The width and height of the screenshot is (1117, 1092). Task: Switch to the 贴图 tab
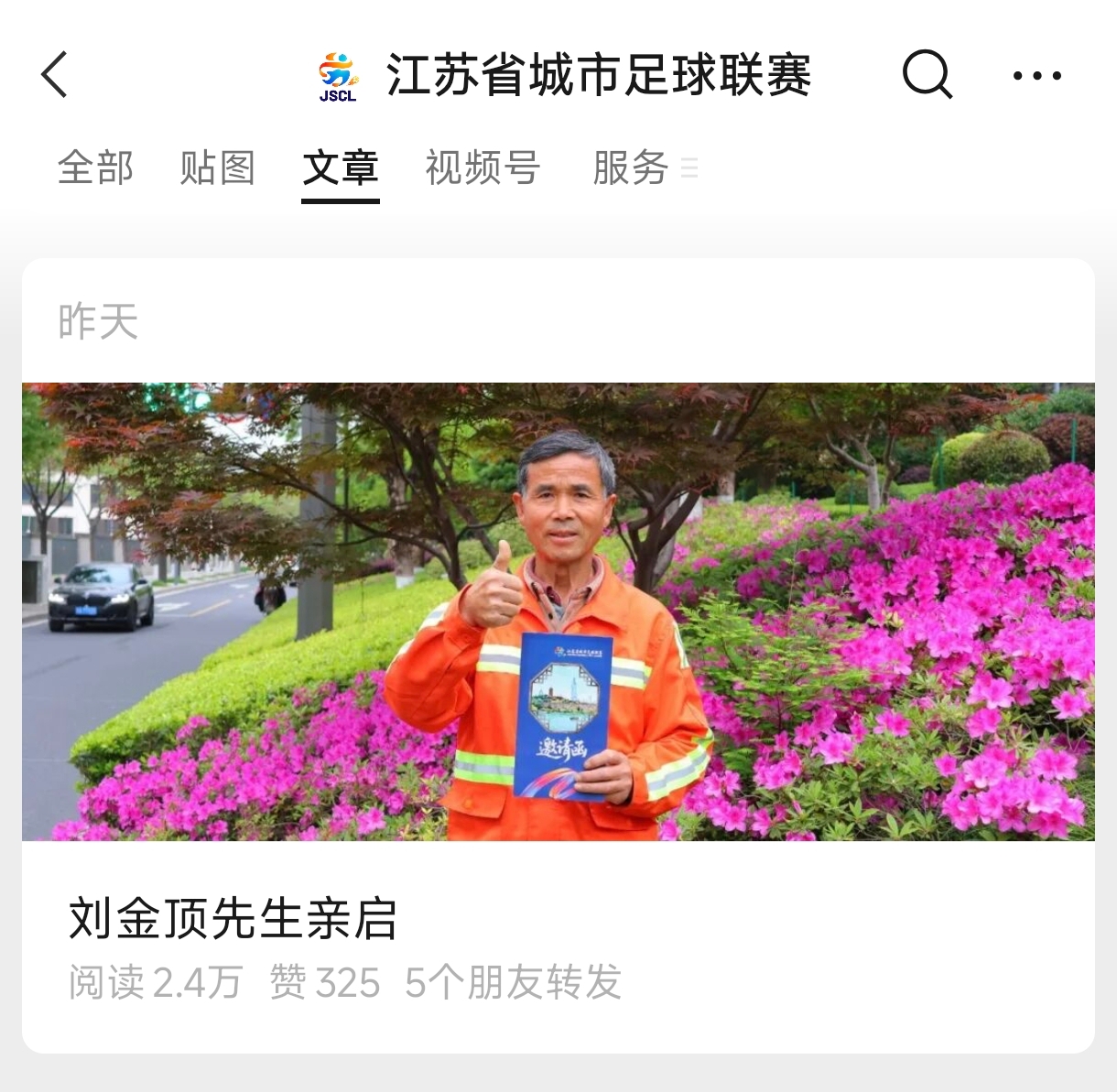point(217,168)
